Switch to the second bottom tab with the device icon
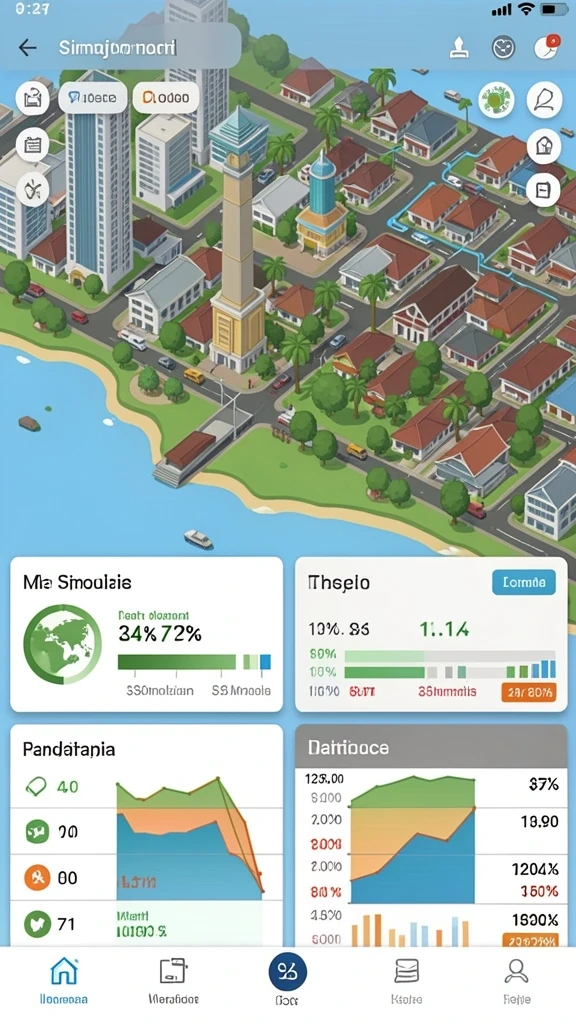576x1024 pixels. 173,980
